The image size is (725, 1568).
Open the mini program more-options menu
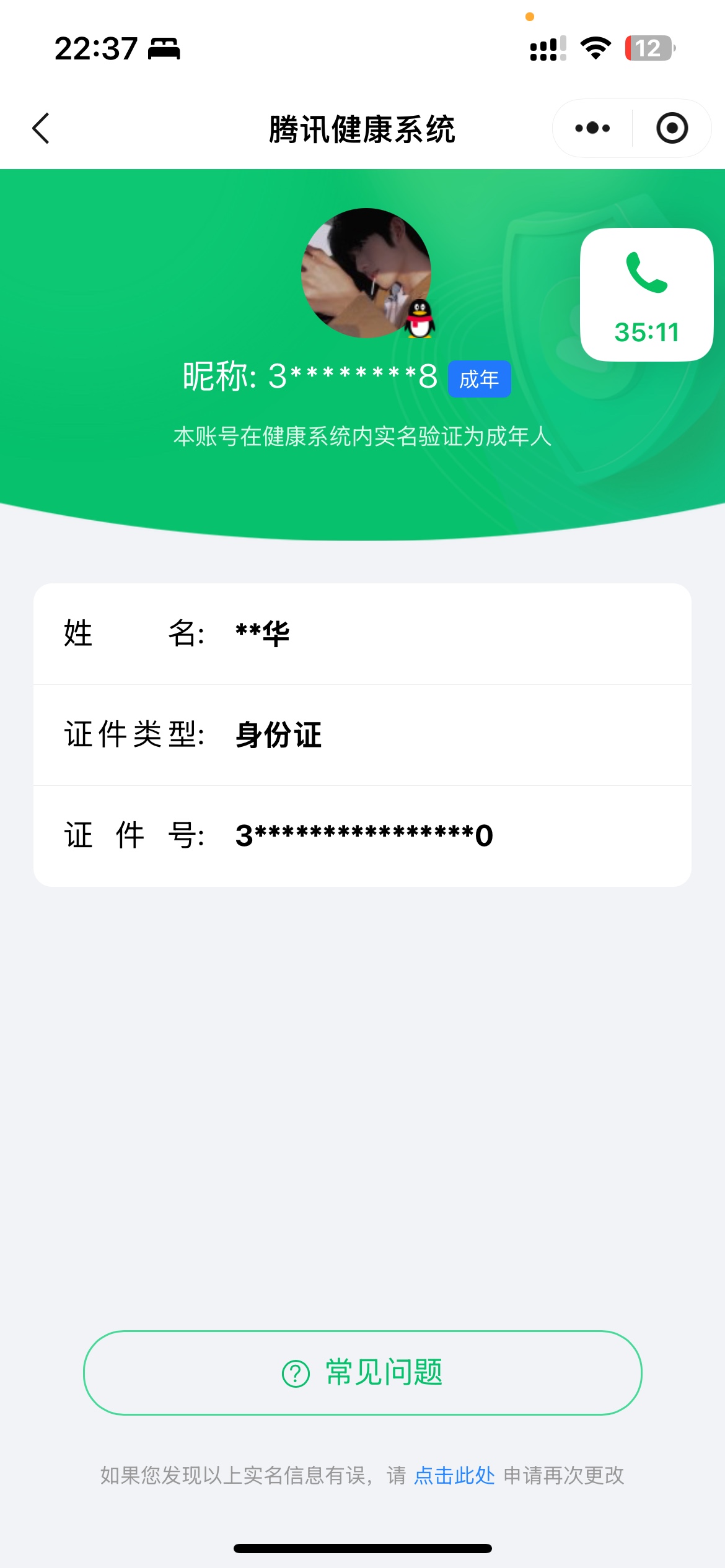click(592, 128)
